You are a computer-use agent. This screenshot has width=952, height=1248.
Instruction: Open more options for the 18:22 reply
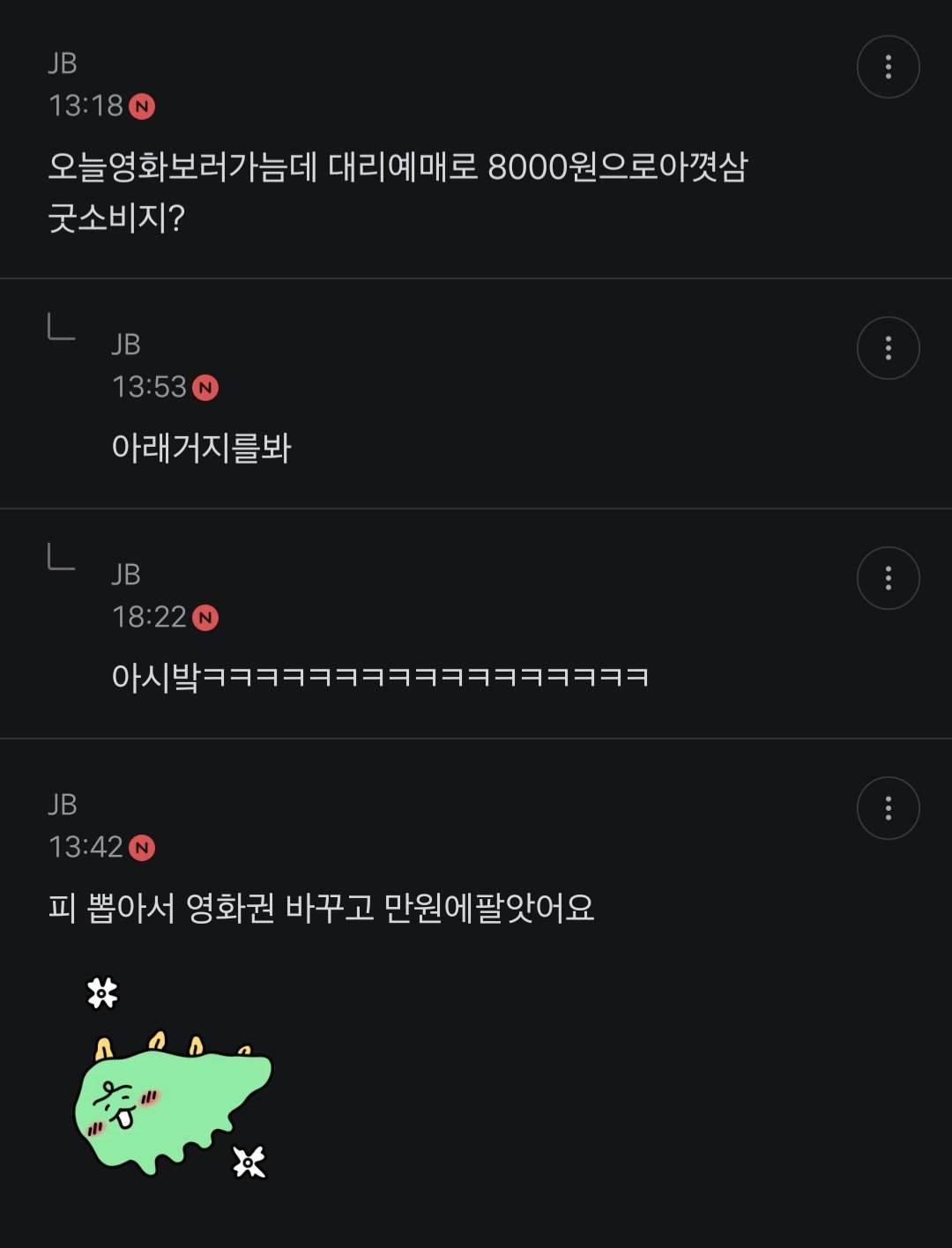pyautogui.click(x=888, y=578)
